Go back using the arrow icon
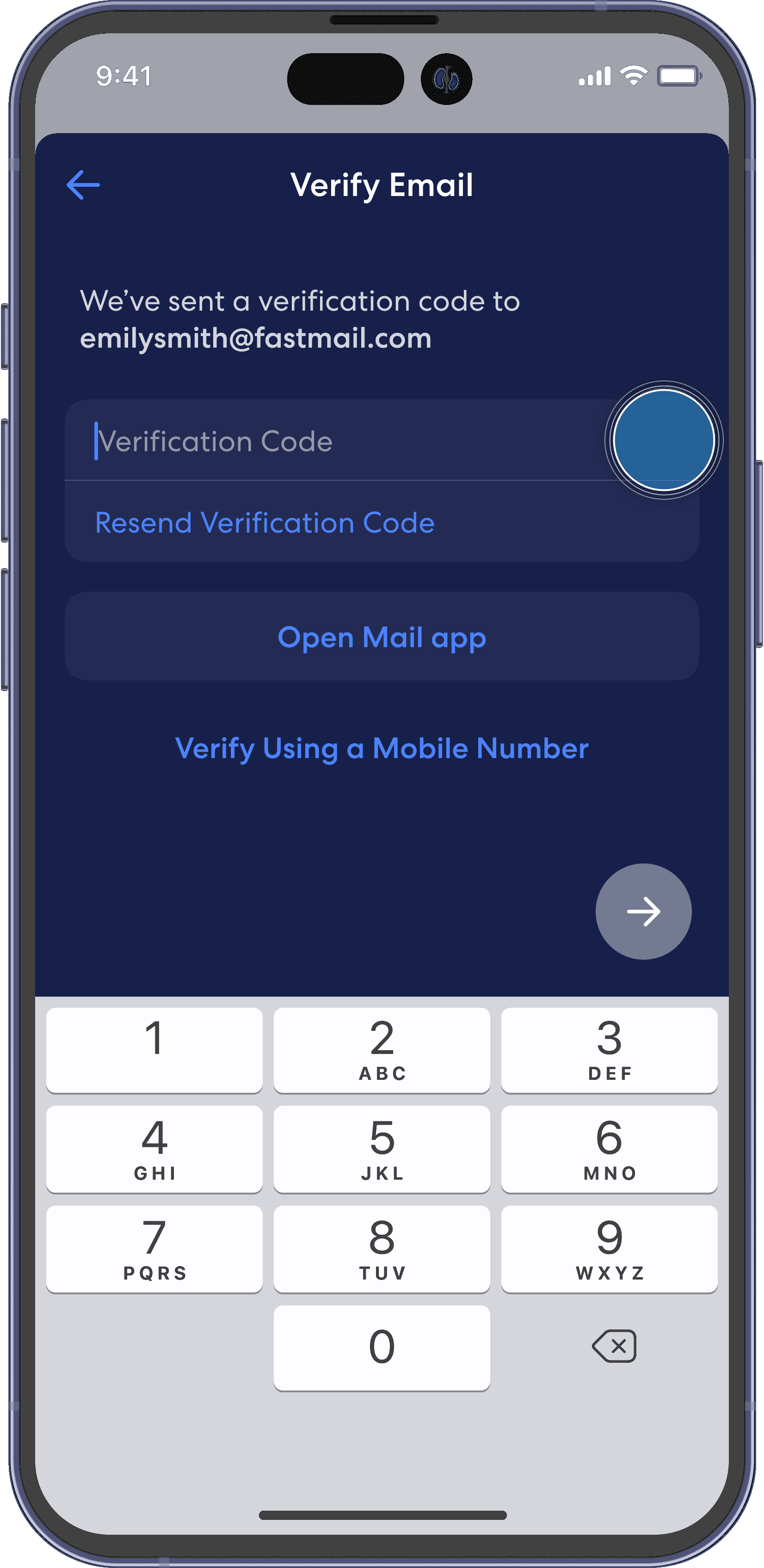 pos(83,185)
